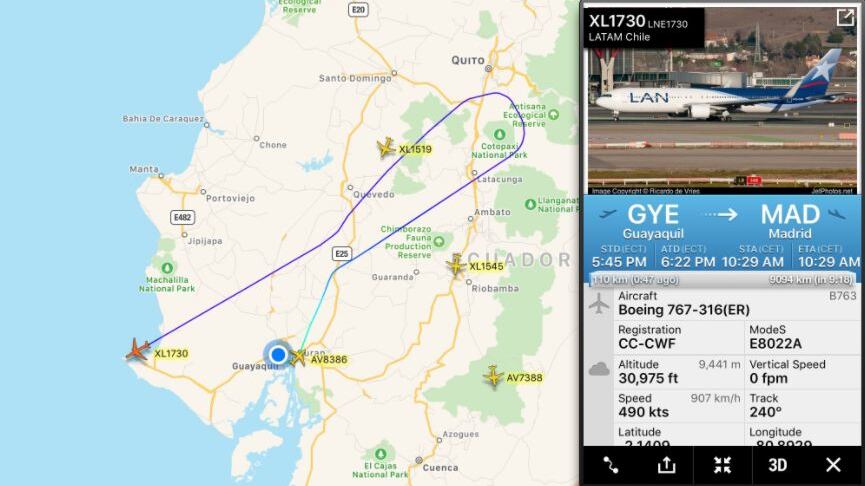
Task: Select the XL1519 aircraft on map
Action: click(x=386, y=148)
